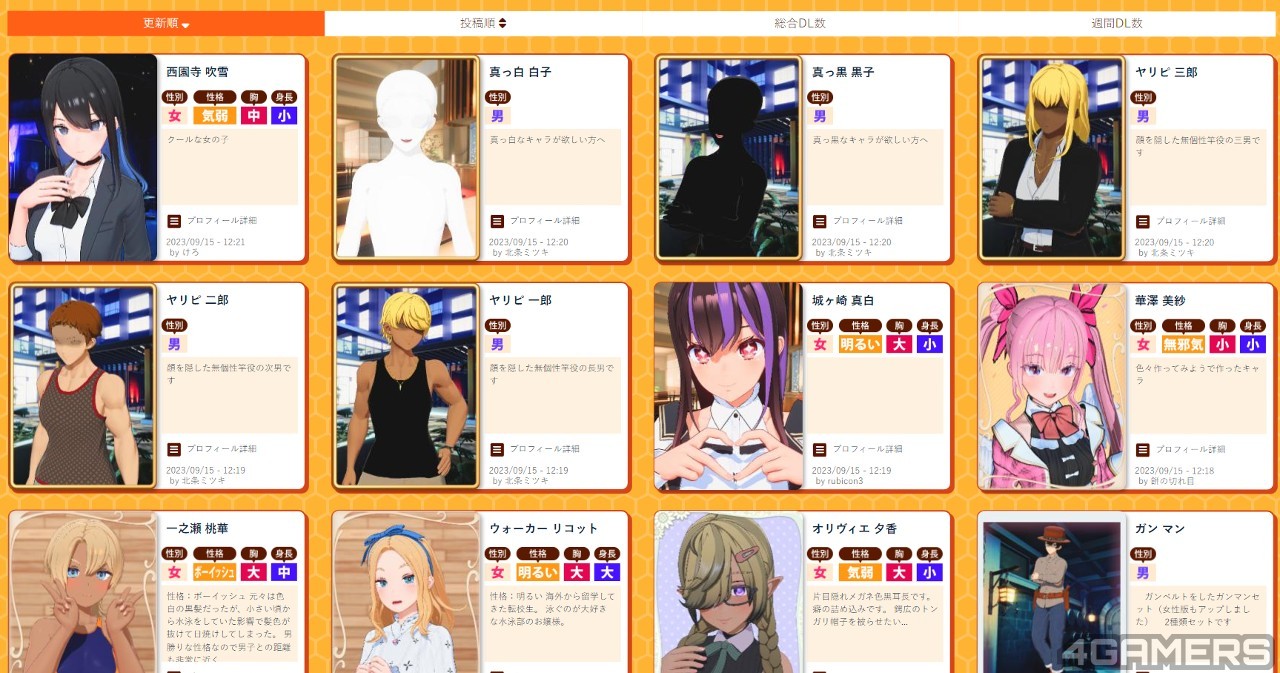
Task: Open プロフィール詳細 for 真っ黒 黒子
Action: [858, 221]
